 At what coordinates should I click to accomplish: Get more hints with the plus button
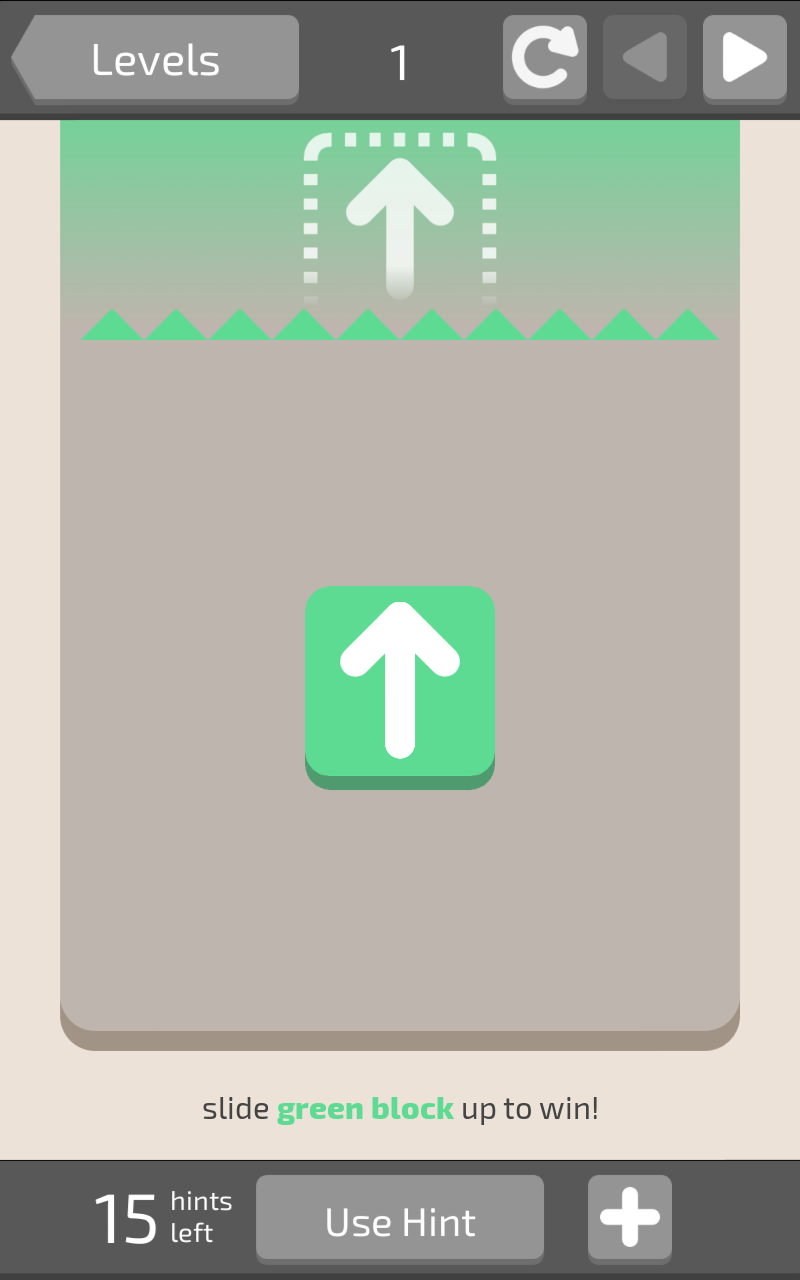[630, 1219]
